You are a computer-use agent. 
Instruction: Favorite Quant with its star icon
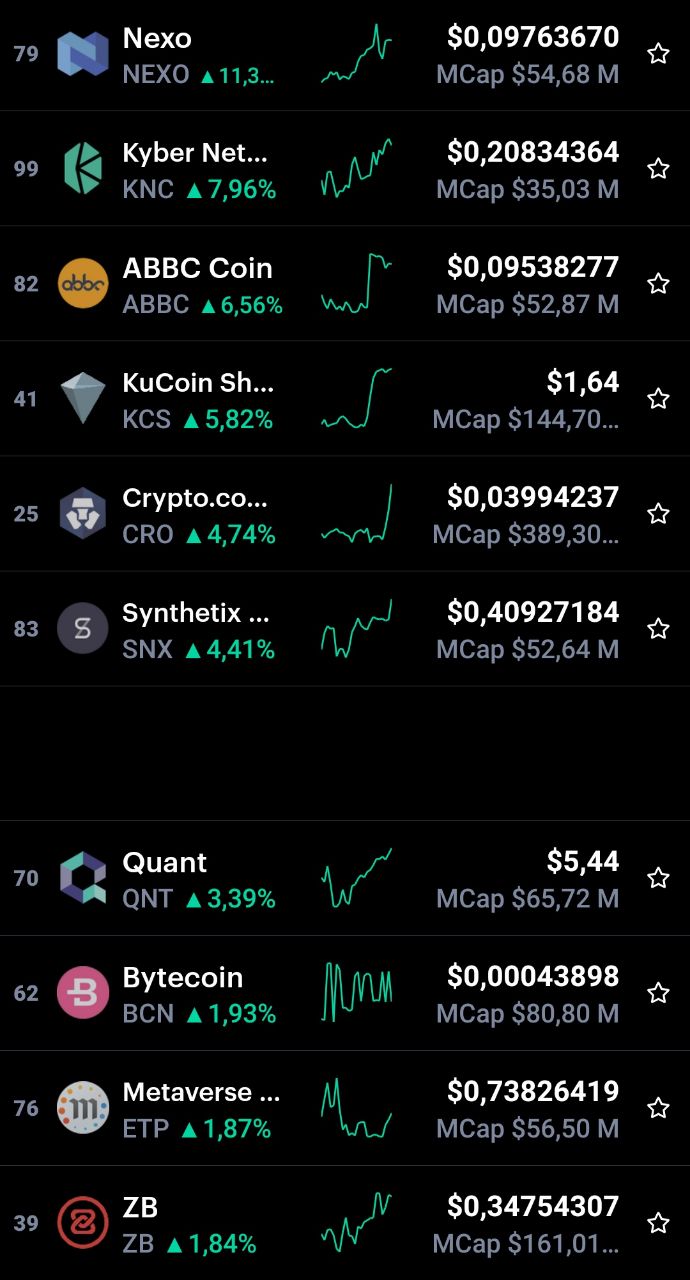coord(658,878)
